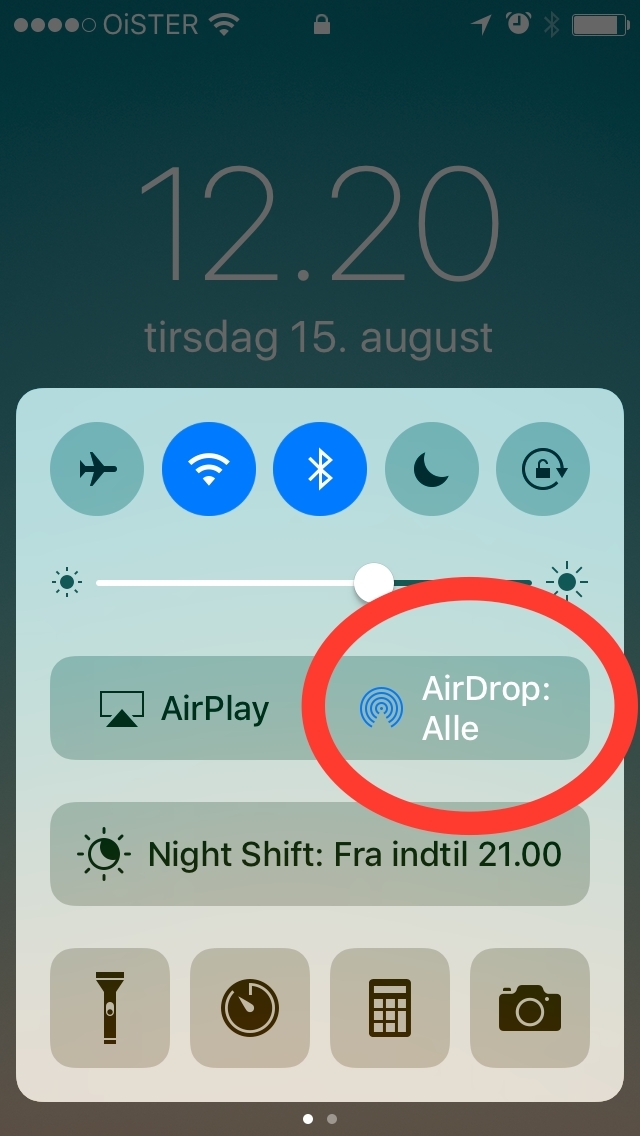The height and width of the screenshot is (1136, 640).
Task: Open the timer
Action: point(250,1007)
